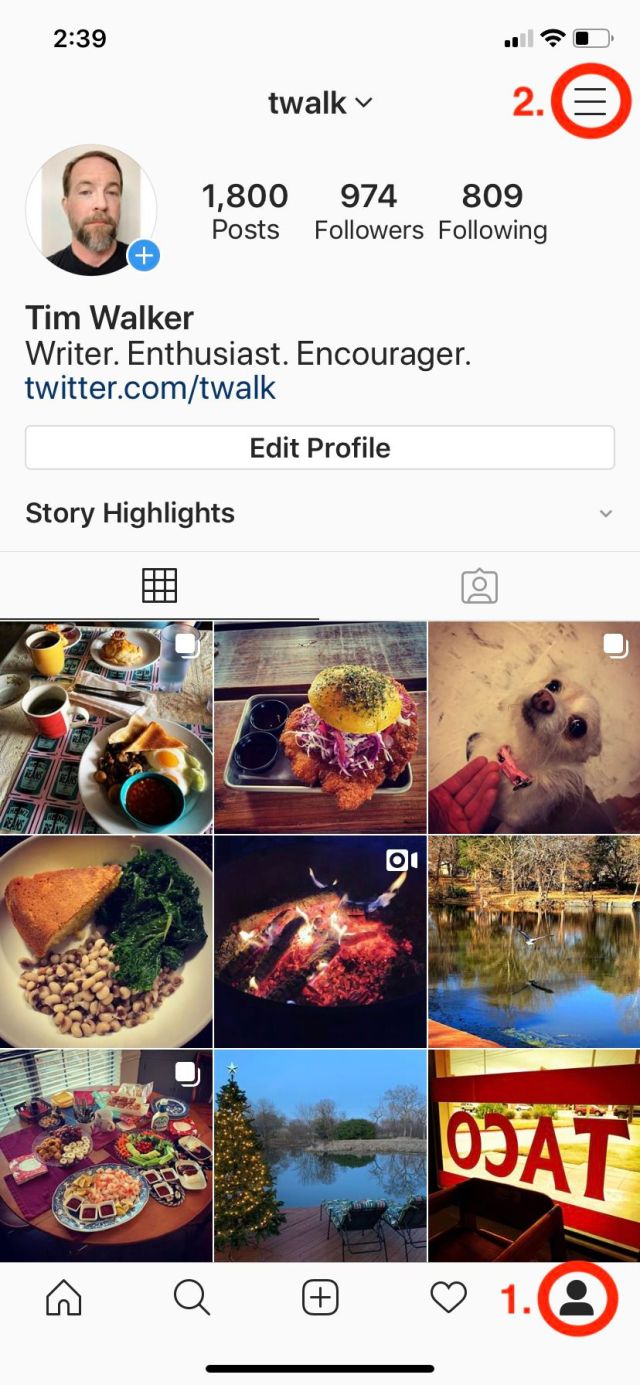Switch to the tagged photos tab

[479, 586]
